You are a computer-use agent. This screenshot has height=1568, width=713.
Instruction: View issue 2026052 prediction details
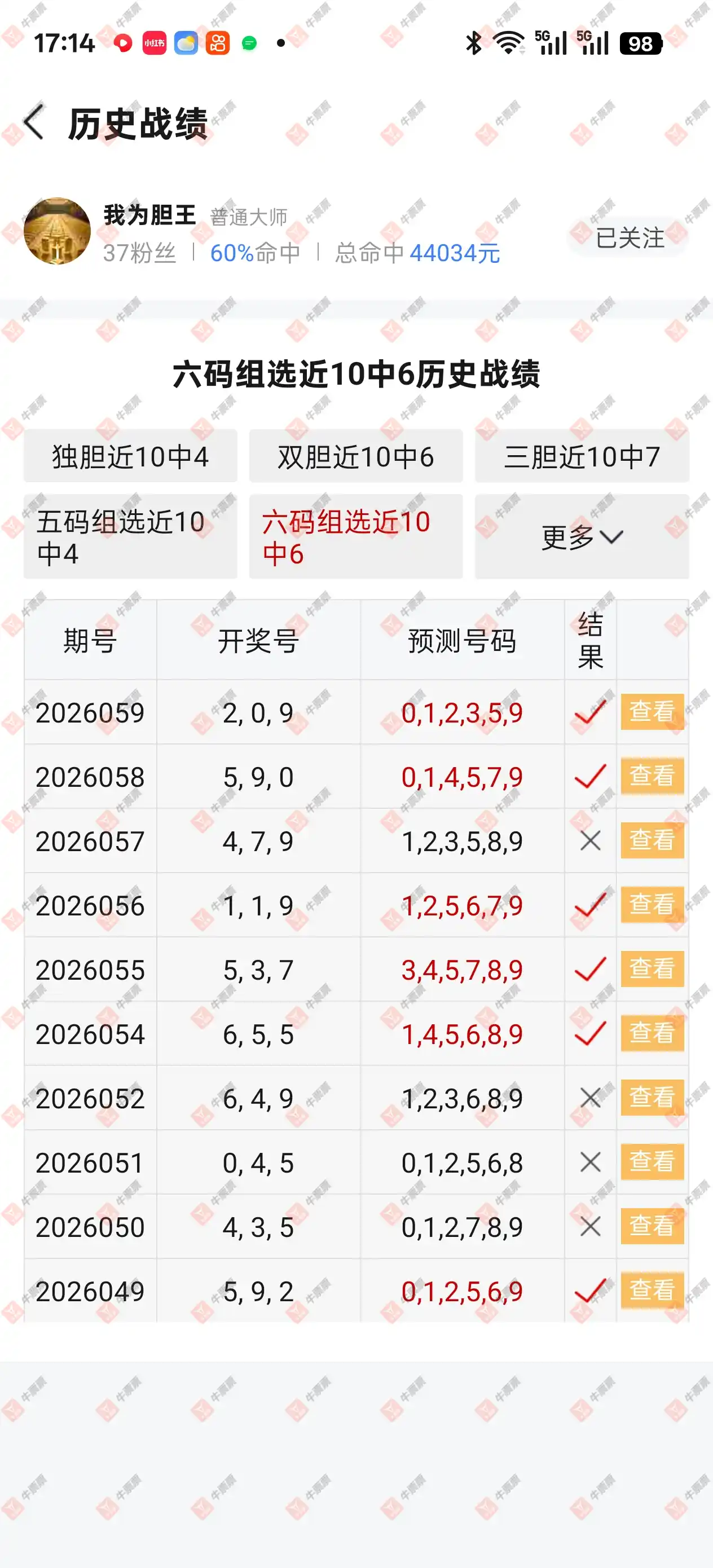[652, 1098]
